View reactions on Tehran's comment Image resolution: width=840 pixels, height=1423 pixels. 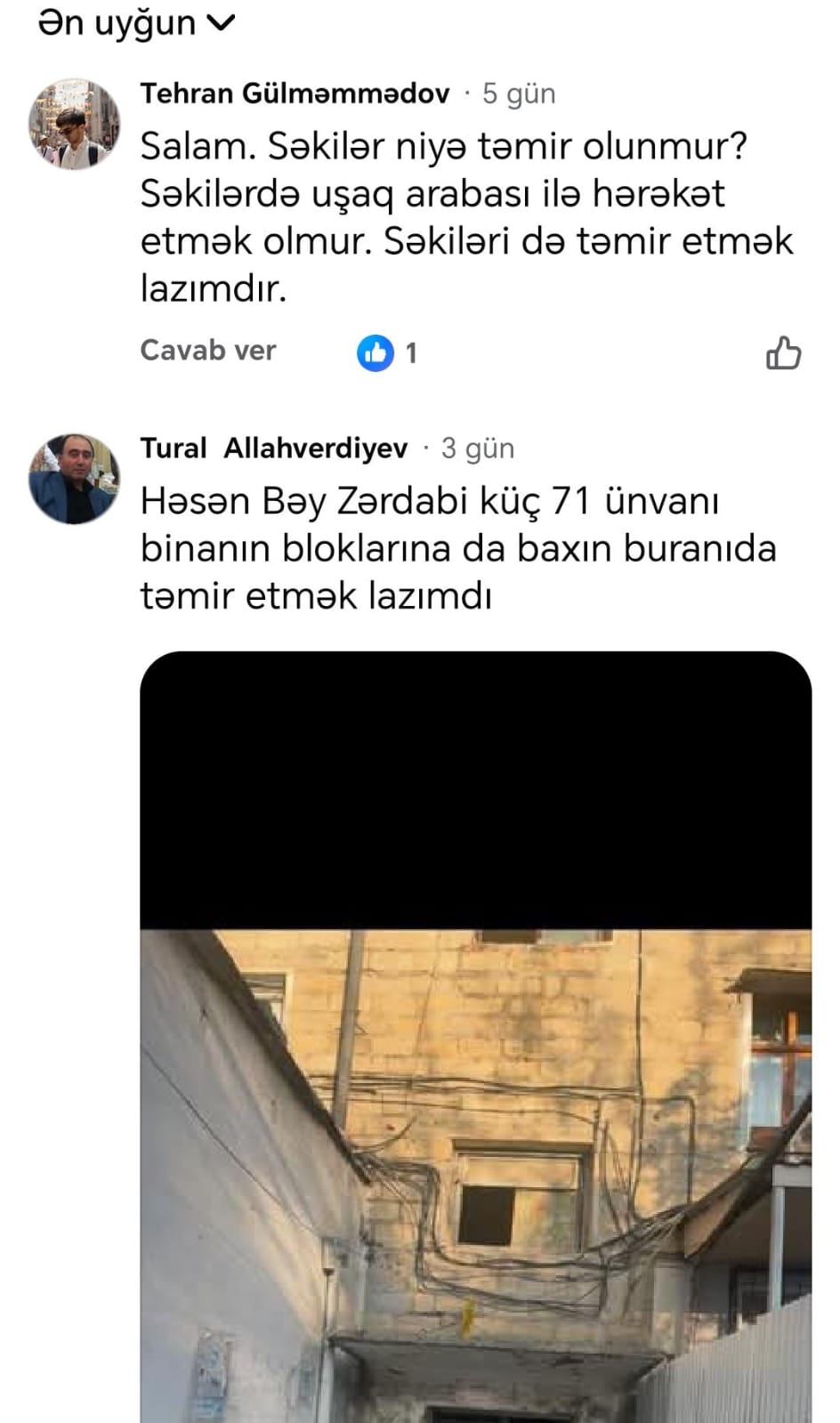pyautogui.click(x=387, y=353)
